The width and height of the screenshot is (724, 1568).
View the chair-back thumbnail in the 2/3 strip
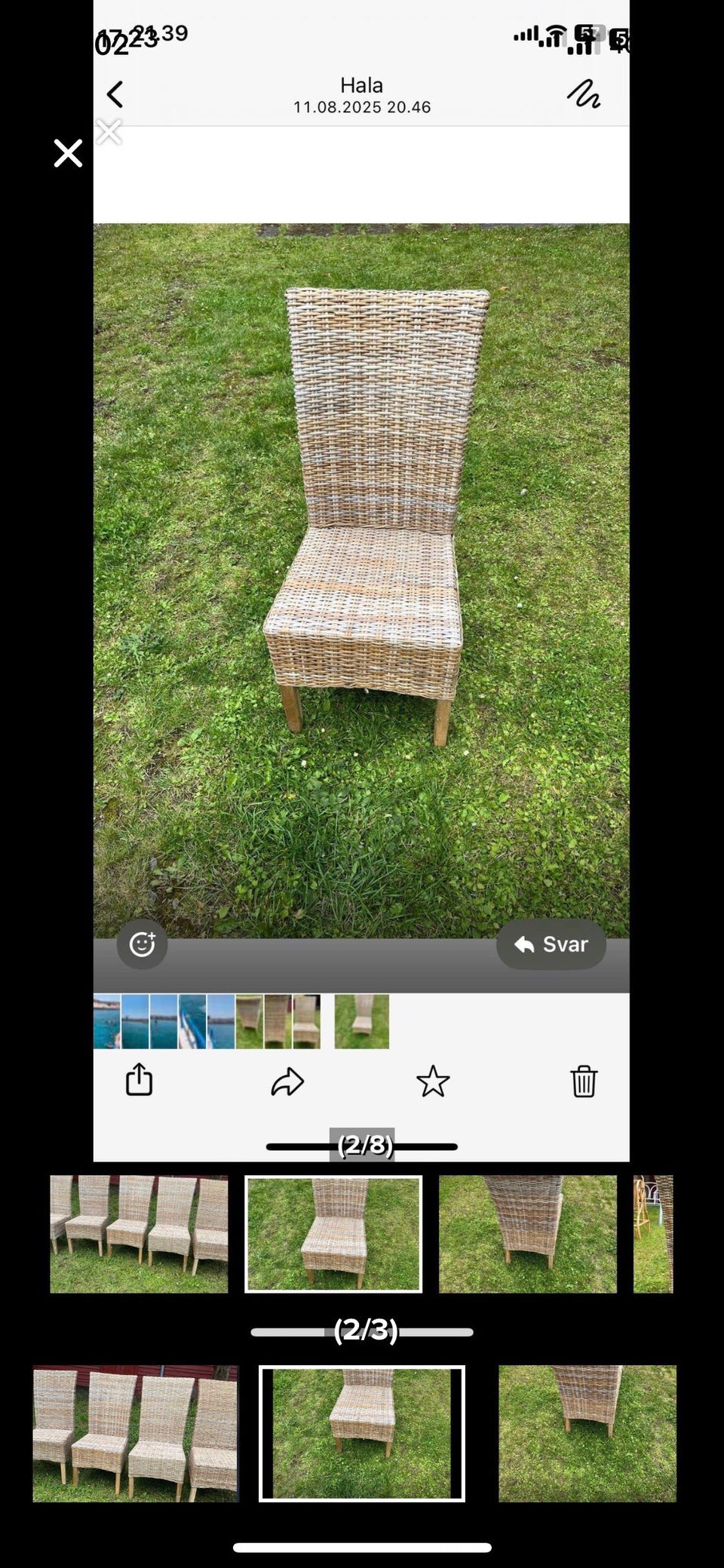587,1433
